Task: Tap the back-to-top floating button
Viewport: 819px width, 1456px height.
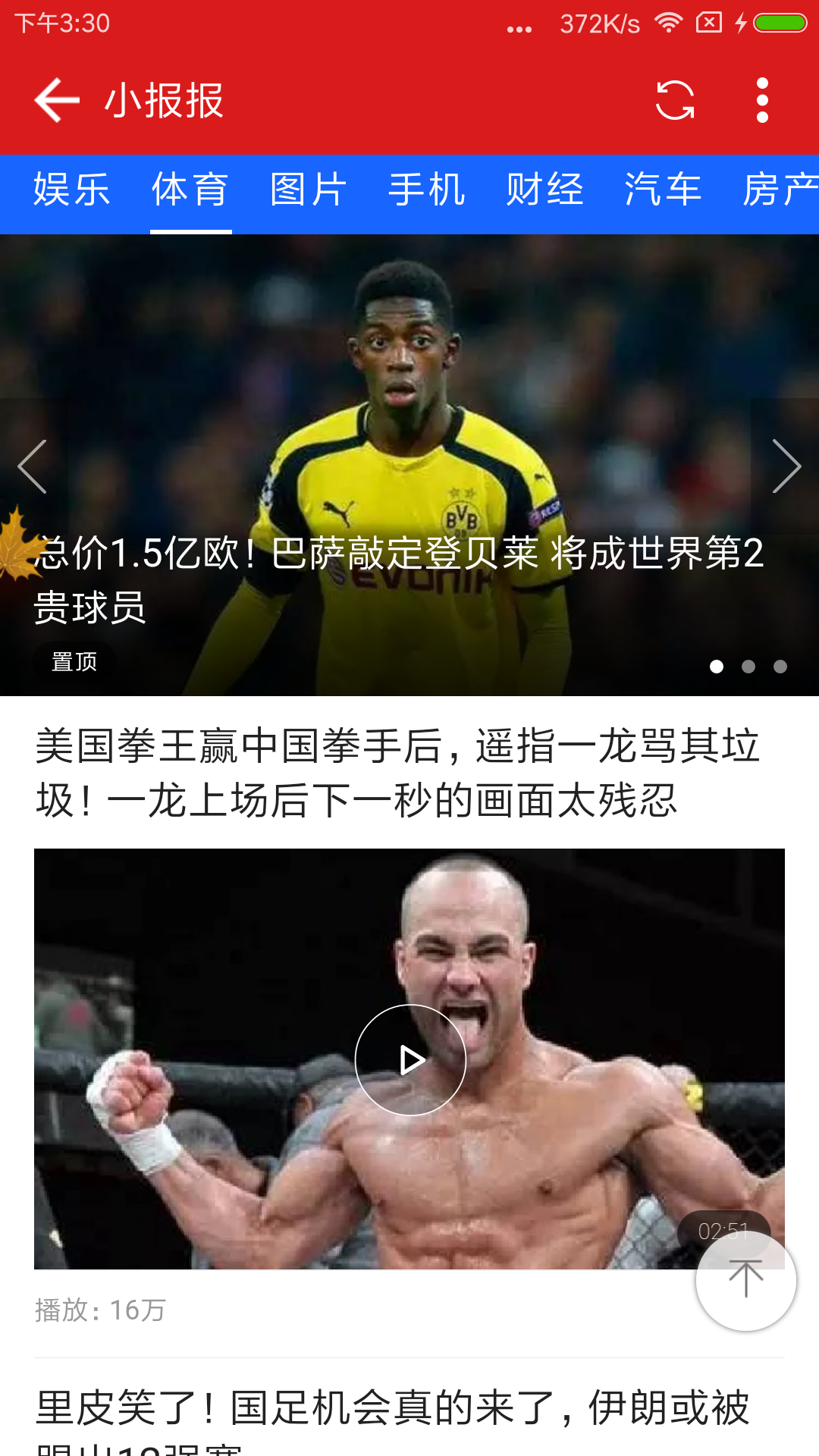Action: pos(746,1280)
